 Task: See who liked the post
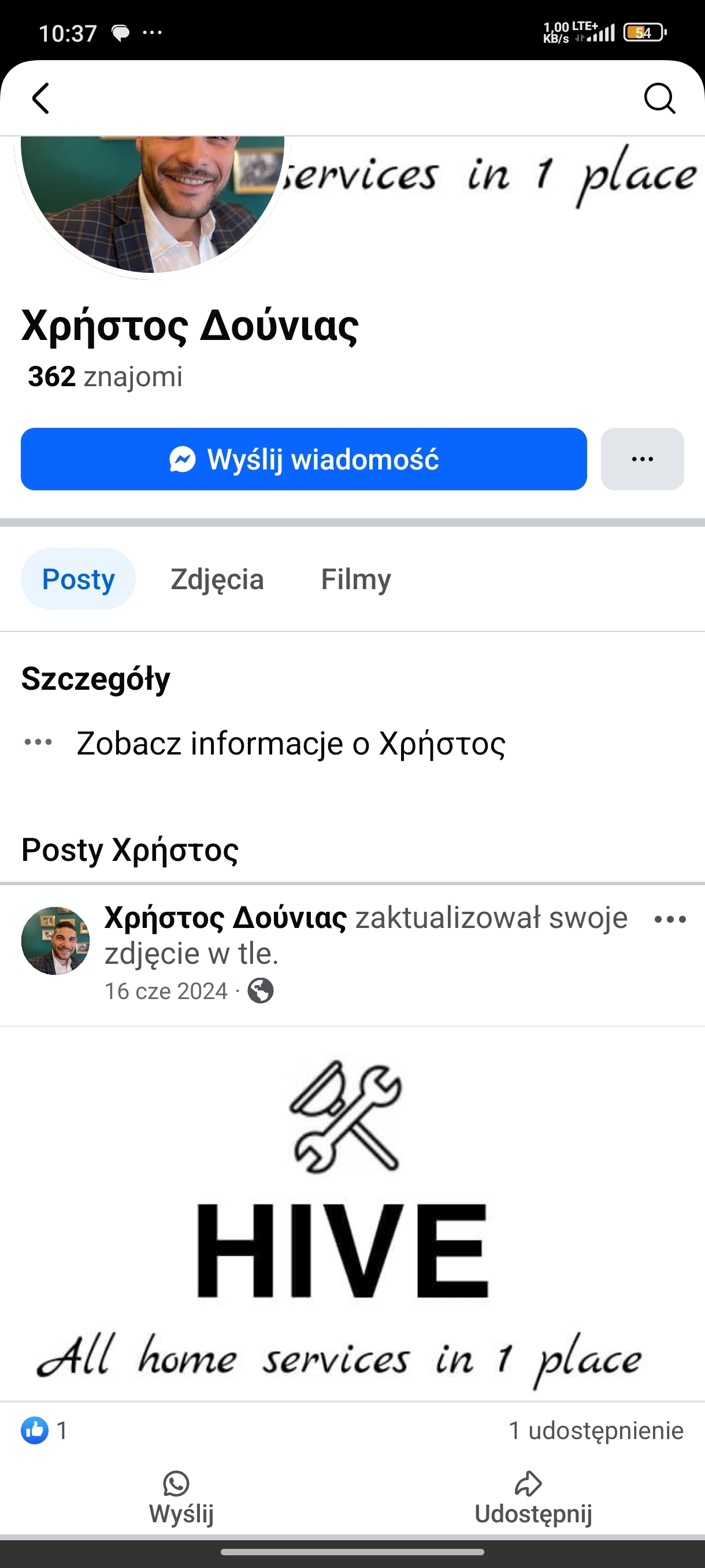coord(44,1430)
